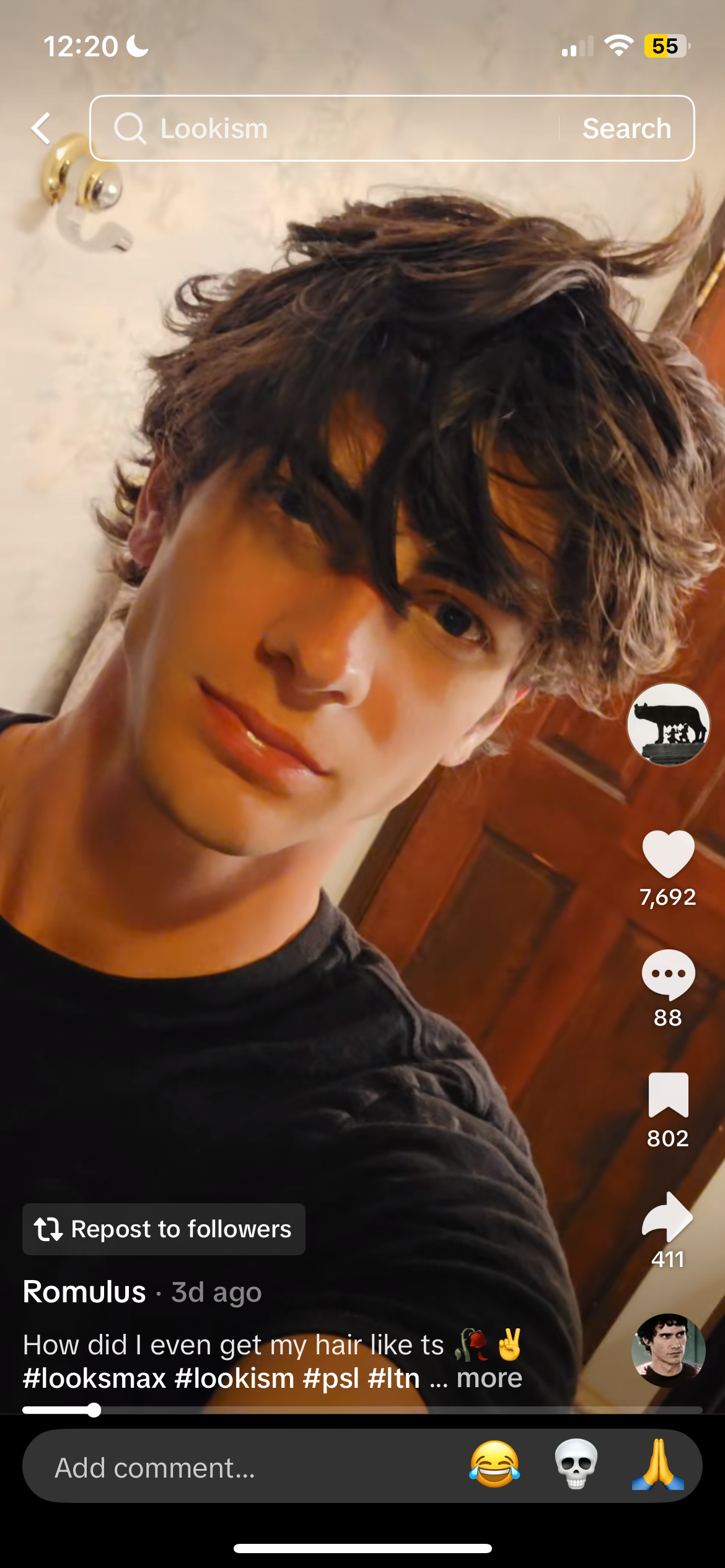Open the #looksmax hashtag
The height and width of the screenshot is (1568, 725).
pos(94,1379)
